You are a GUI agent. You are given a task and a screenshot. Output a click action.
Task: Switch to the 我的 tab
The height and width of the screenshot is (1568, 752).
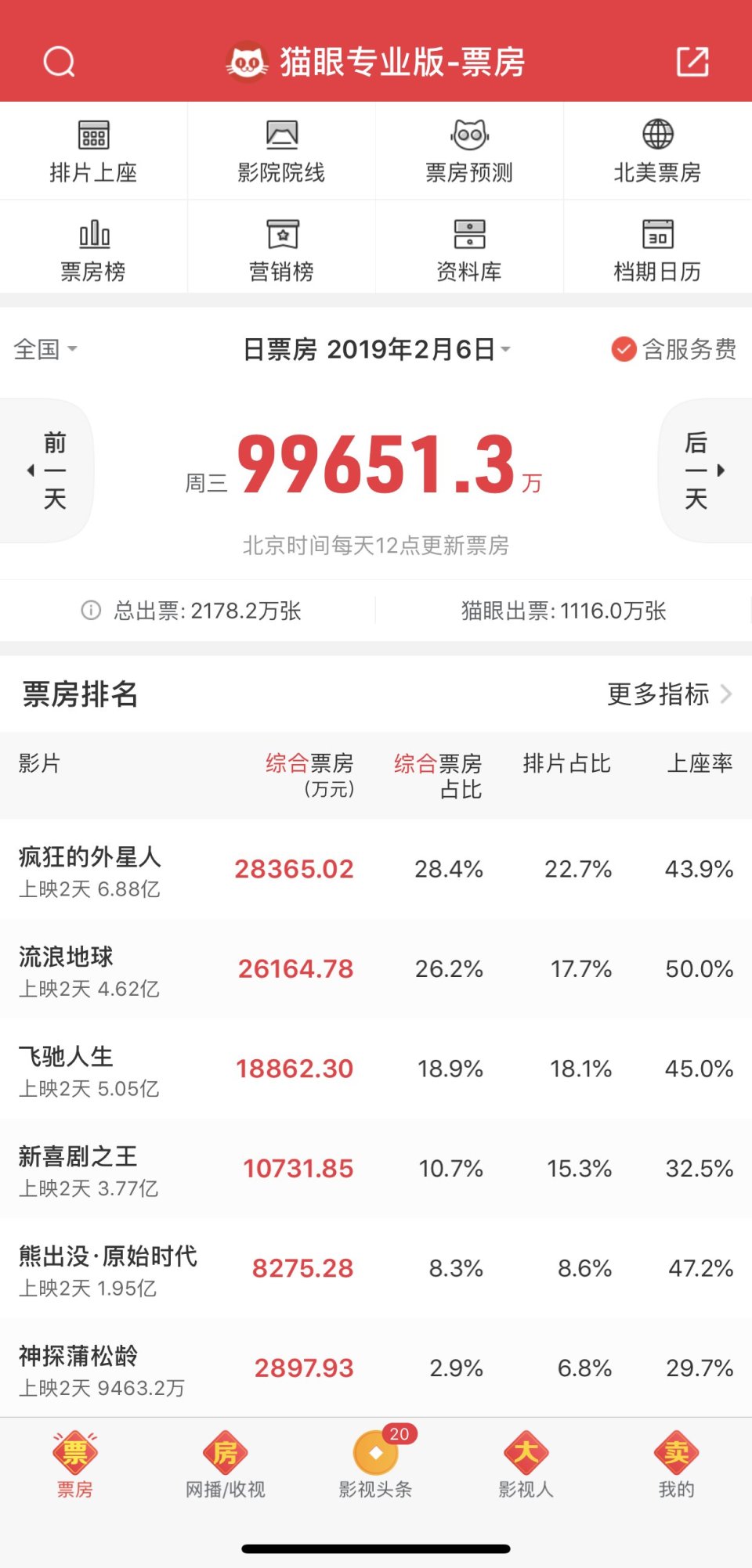[x=676, y=1465]
